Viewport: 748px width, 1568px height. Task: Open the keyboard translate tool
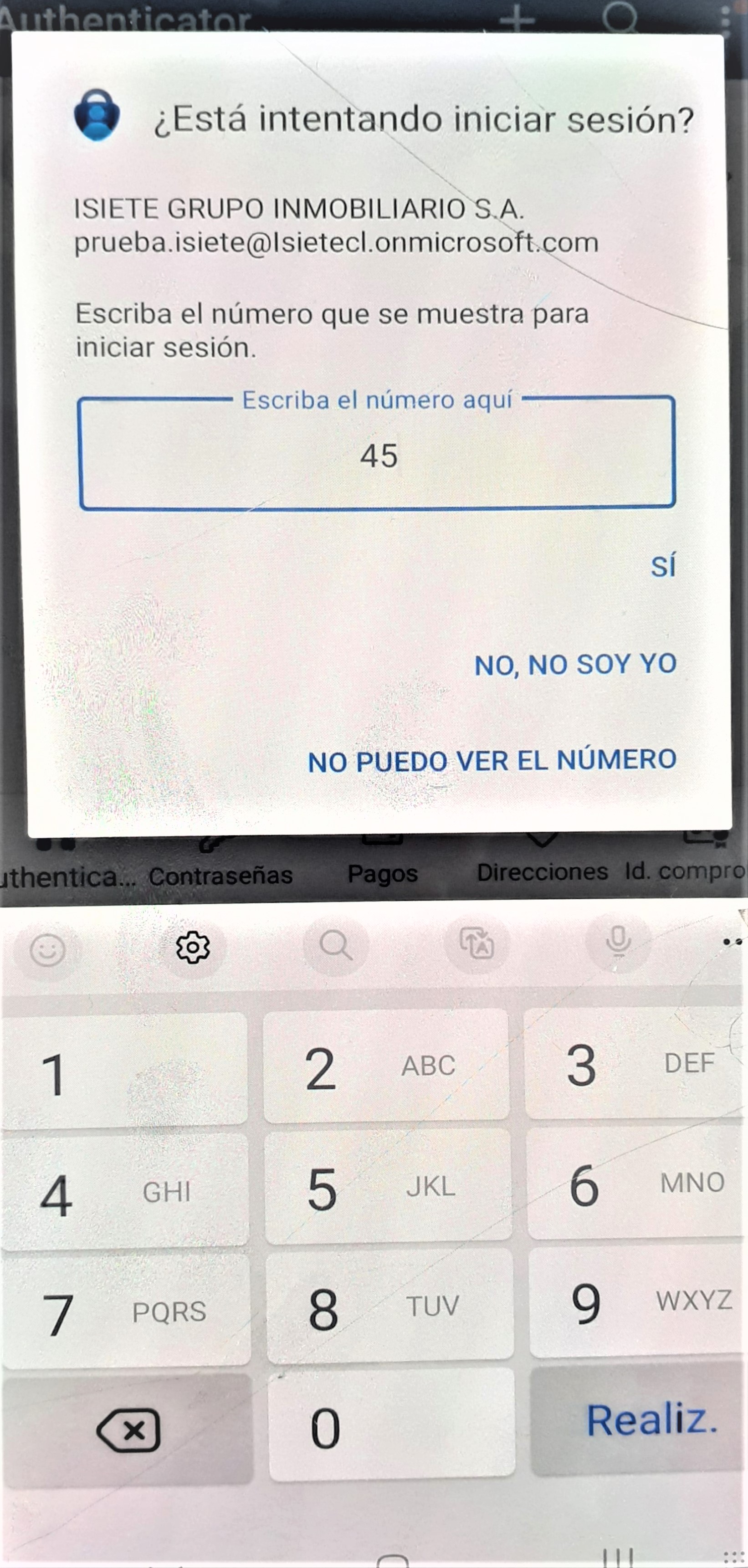click(x=476, y=943)
